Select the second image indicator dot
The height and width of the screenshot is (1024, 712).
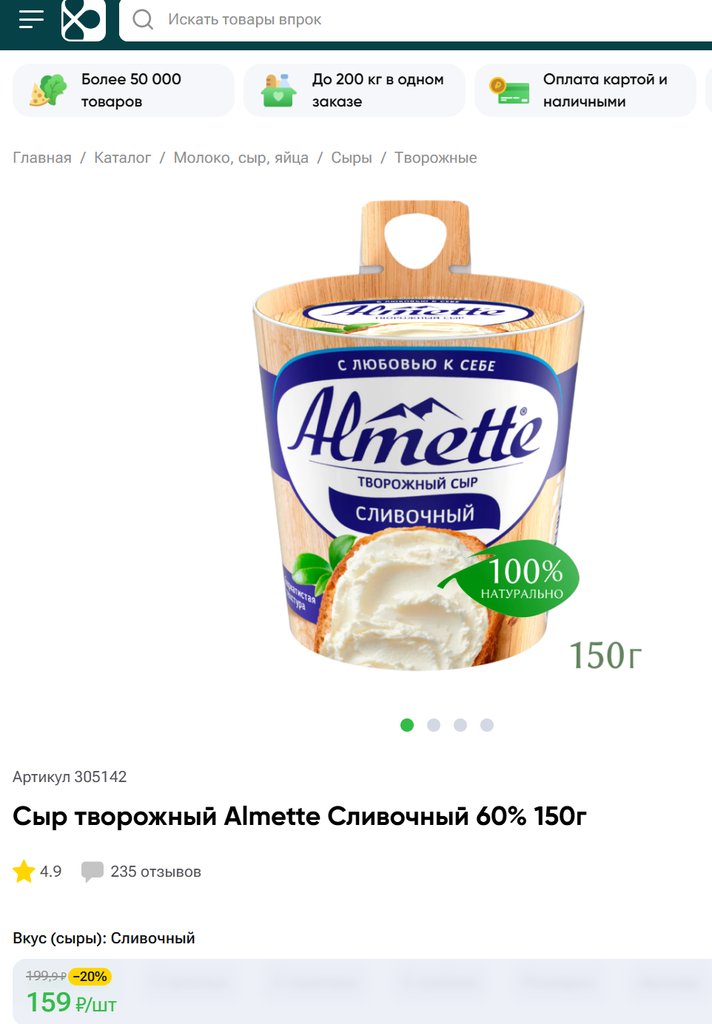tap(433, 725)
